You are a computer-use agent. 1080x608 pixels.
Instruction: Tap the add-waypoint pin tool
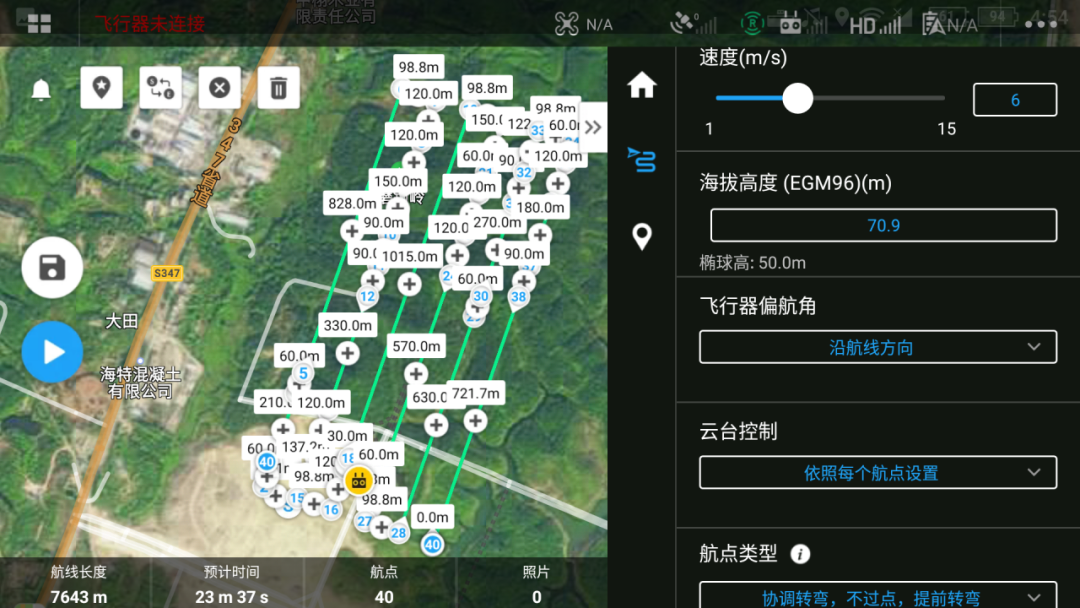pyautogui.click(x=101, y=88)
